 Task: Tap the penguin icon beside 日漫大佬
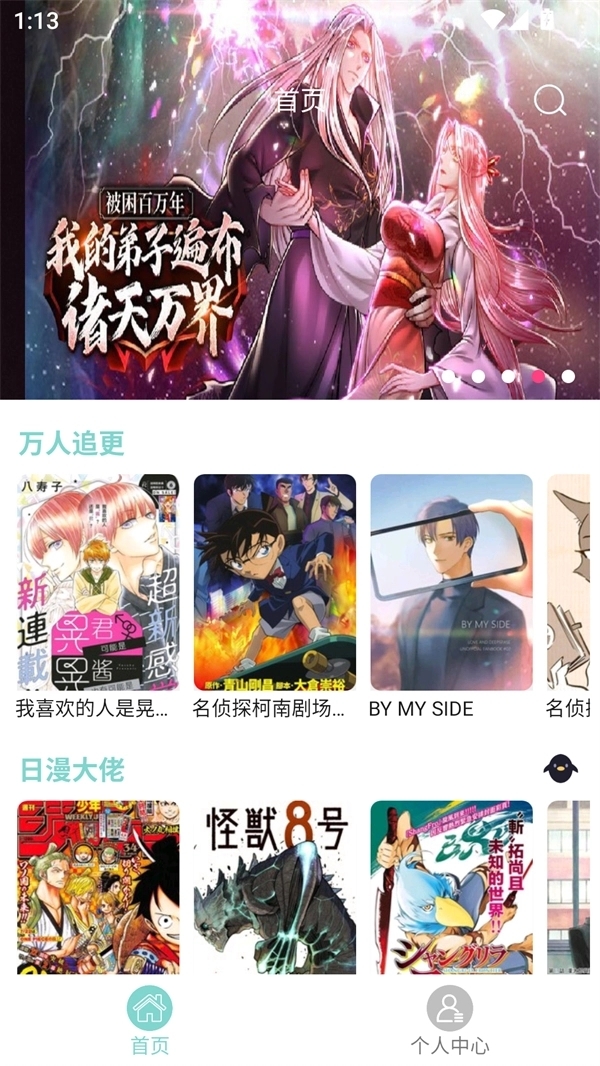pos(560,768)
